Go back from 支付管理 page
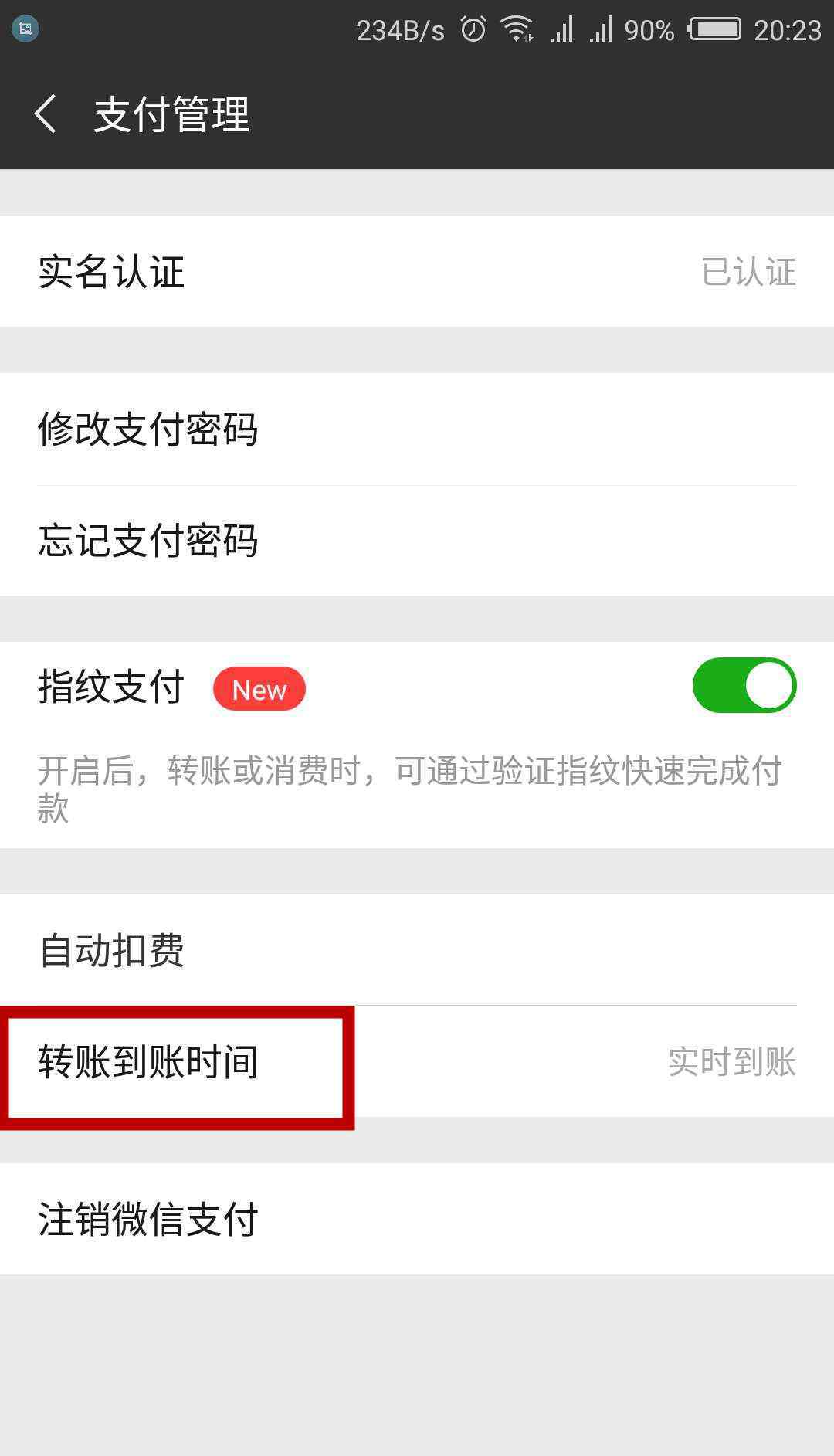 46,114
